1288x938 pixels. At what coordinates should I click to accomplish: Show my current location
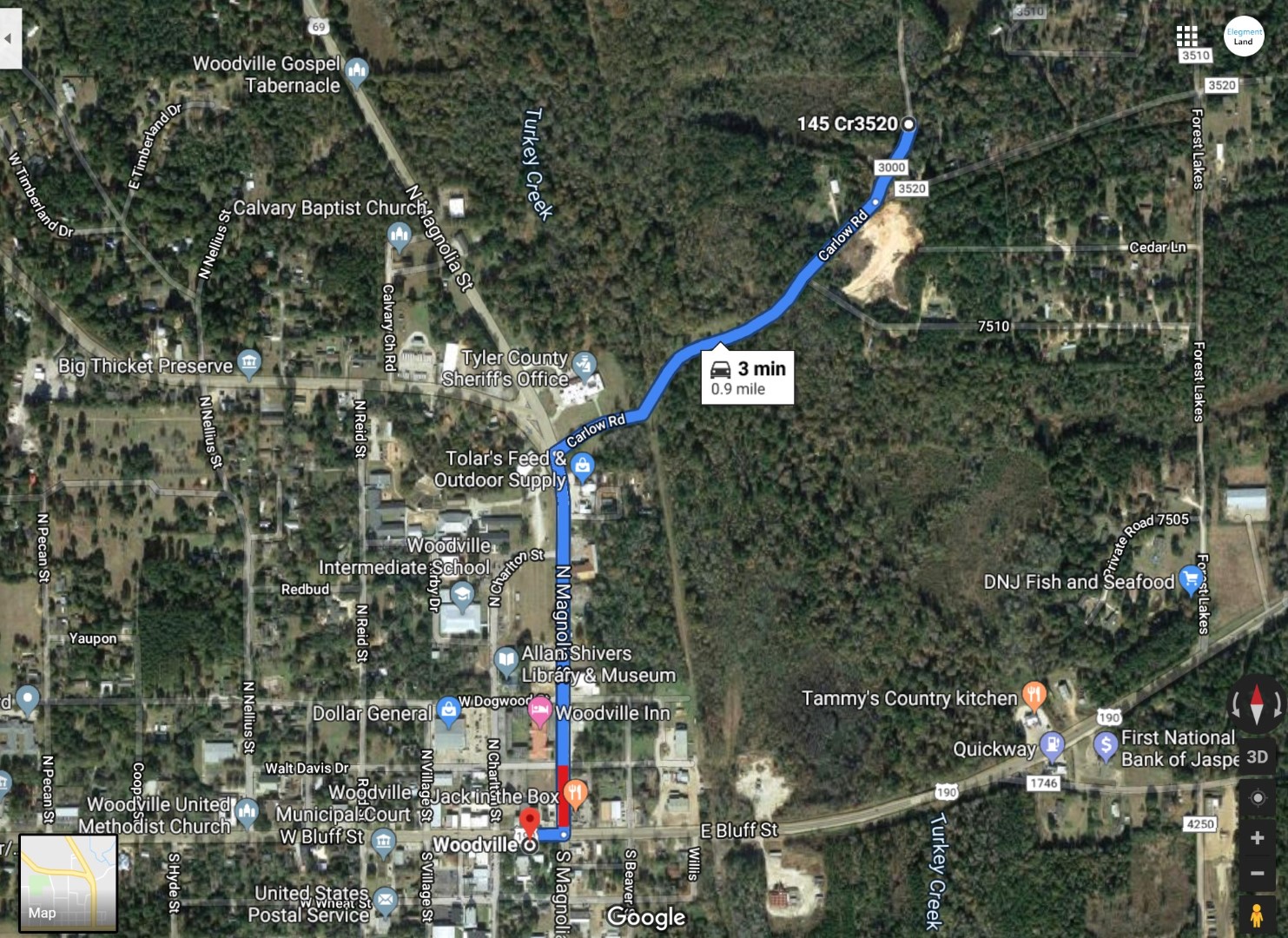click(x=1257, y=797)
